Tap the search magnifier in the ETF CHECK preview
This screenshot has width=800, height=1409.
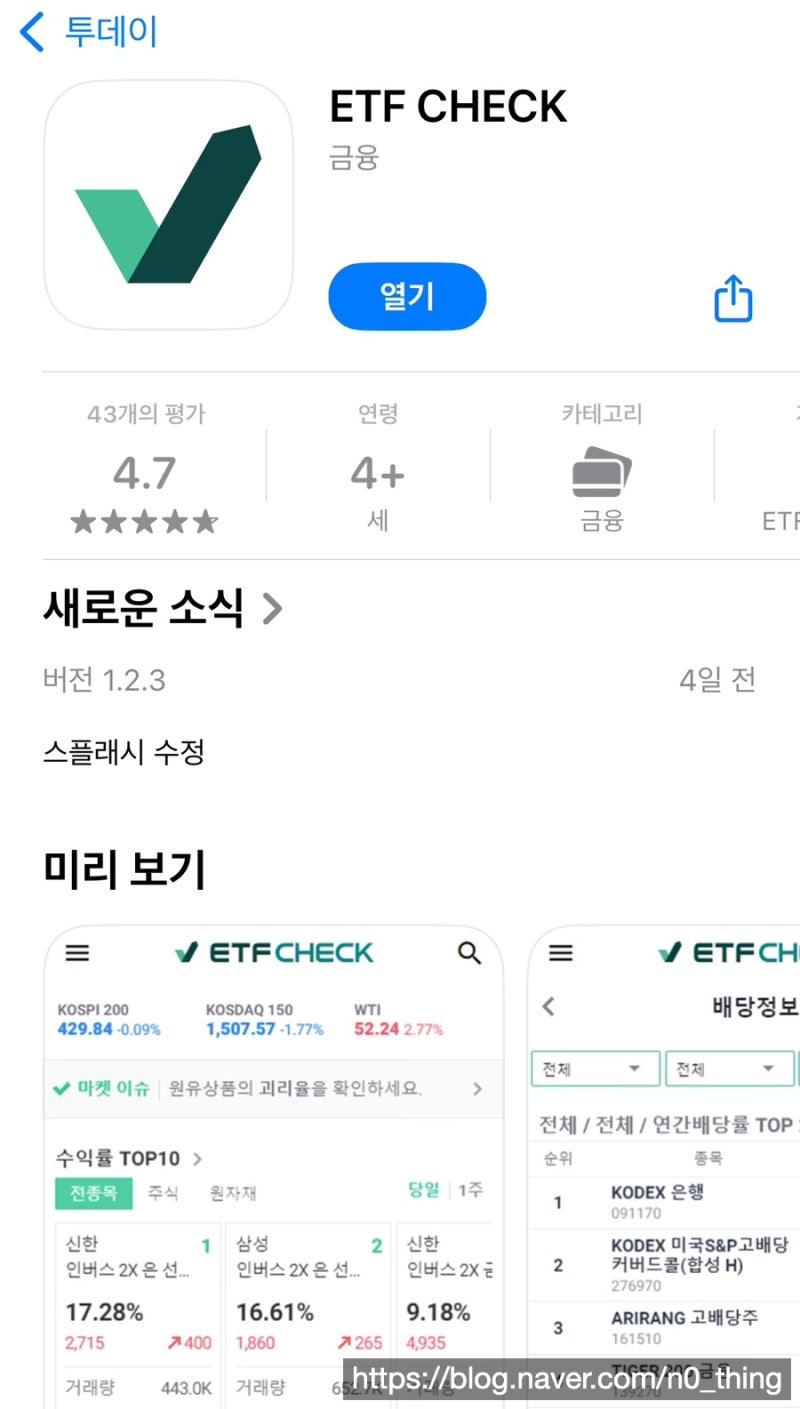[469, 953]
